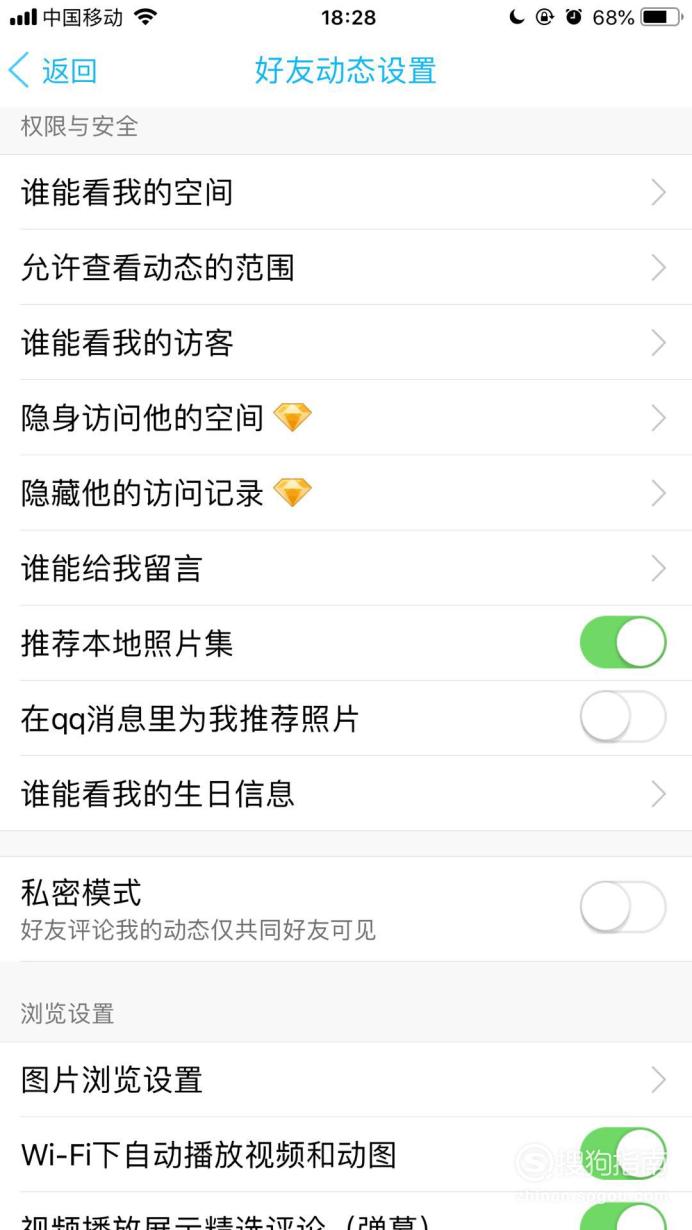692x1230 pixels.
Task: Enable 在qq消息里为我推荐照片
Action: click(623, 717)
